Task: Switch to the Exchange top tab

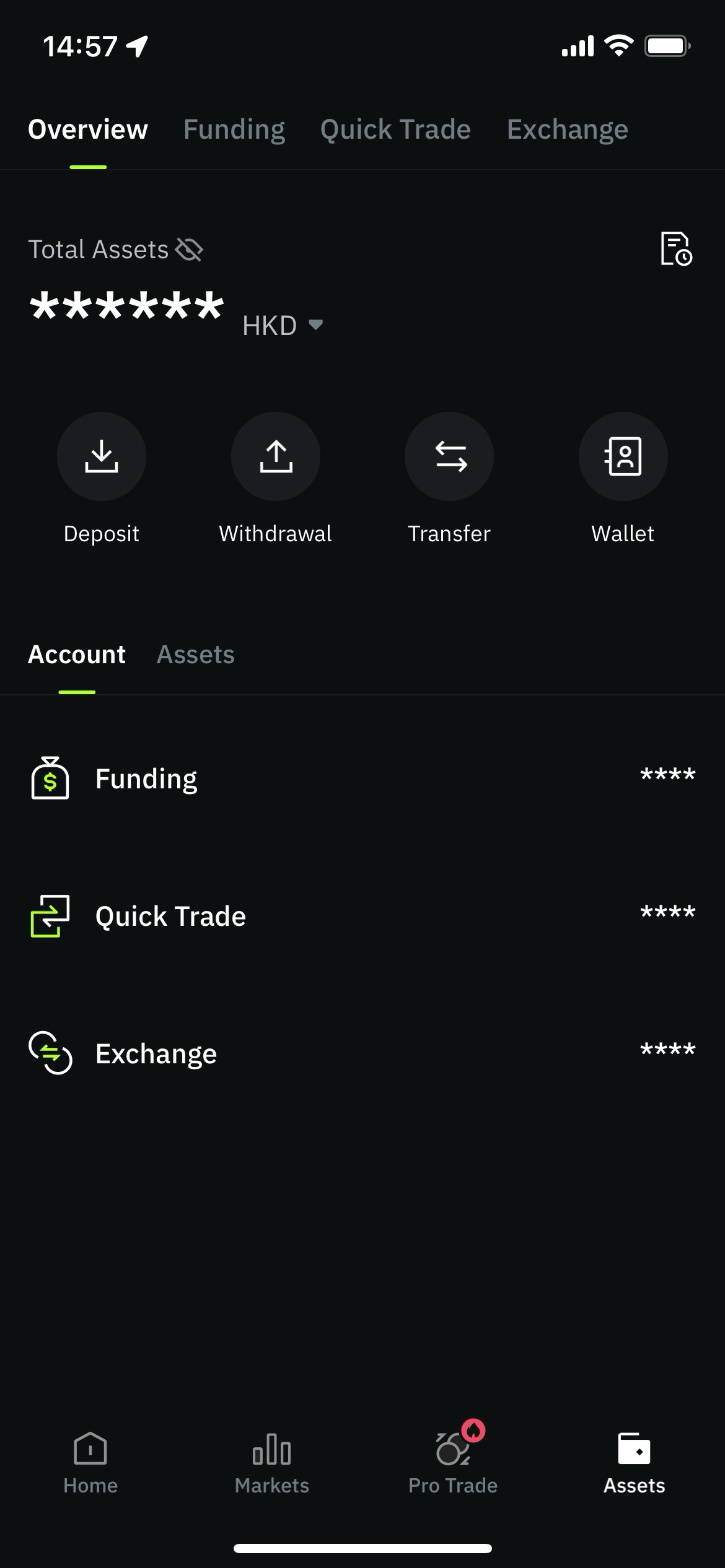Action: pos(568,129)
